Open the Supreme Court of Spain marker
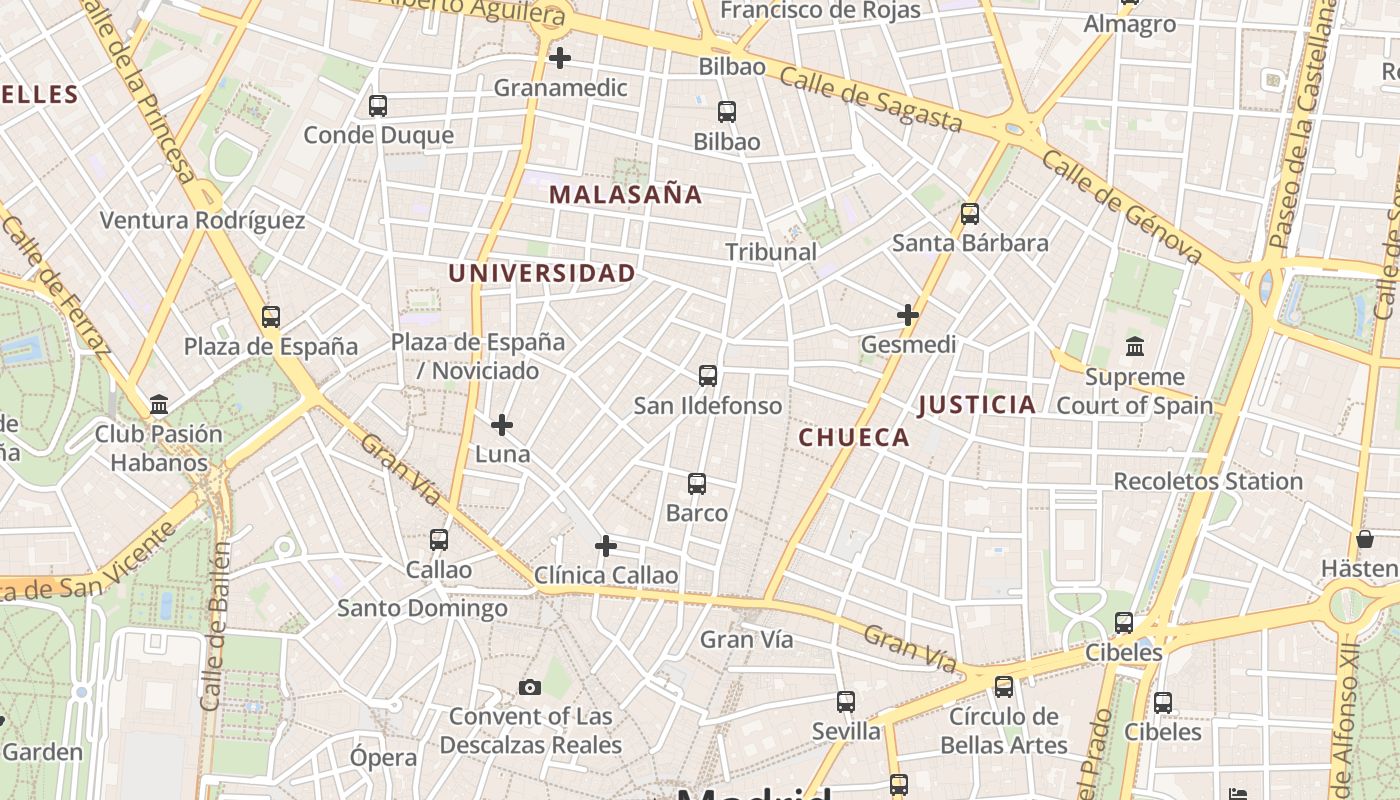This screenshot has width=1400, height=800. tap(1135, 347)
